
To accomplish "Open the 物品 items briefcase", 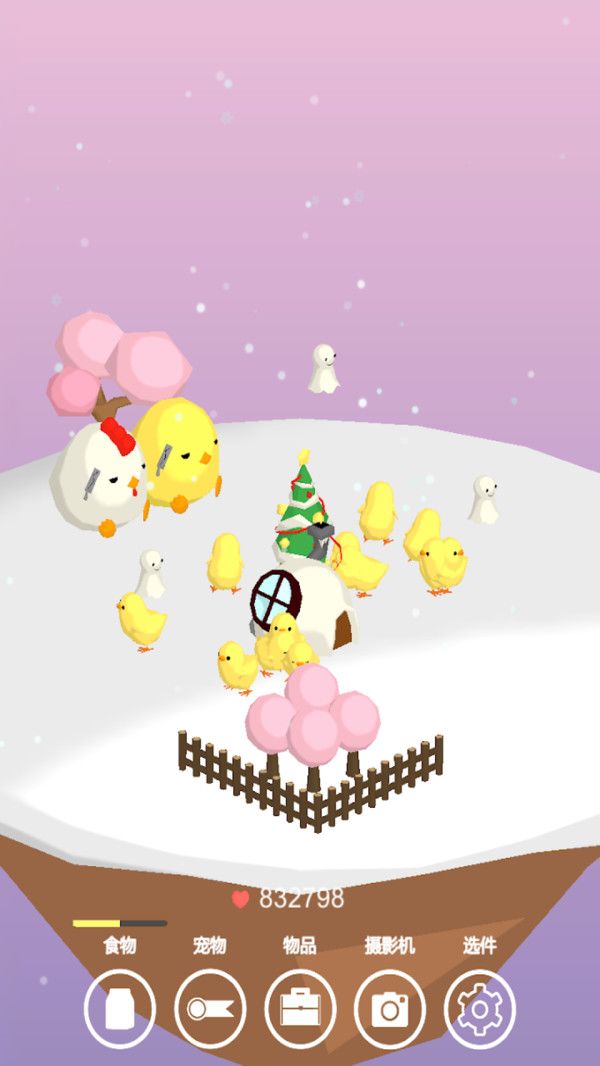I will tap(300, 1008).
